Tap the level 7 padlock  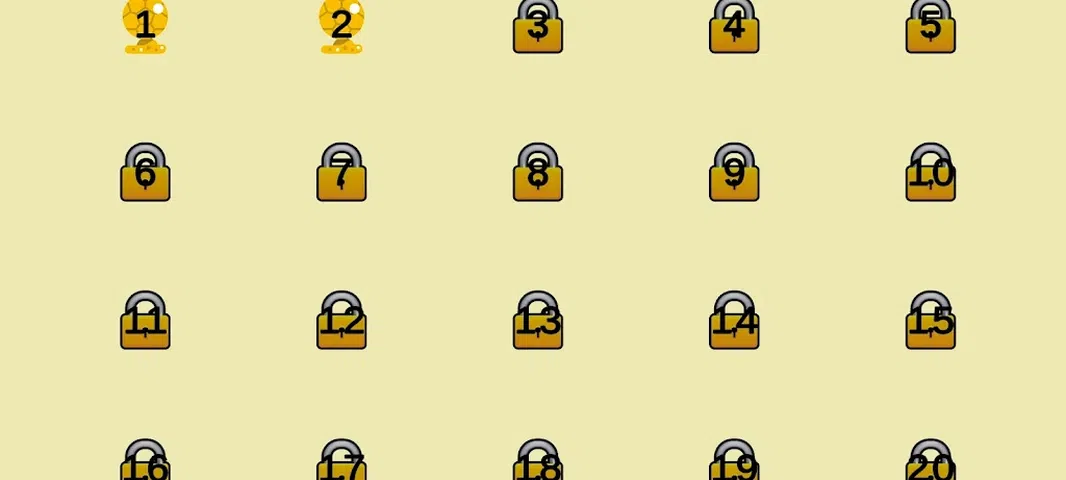pyautogui.click(x=342, y=174)
